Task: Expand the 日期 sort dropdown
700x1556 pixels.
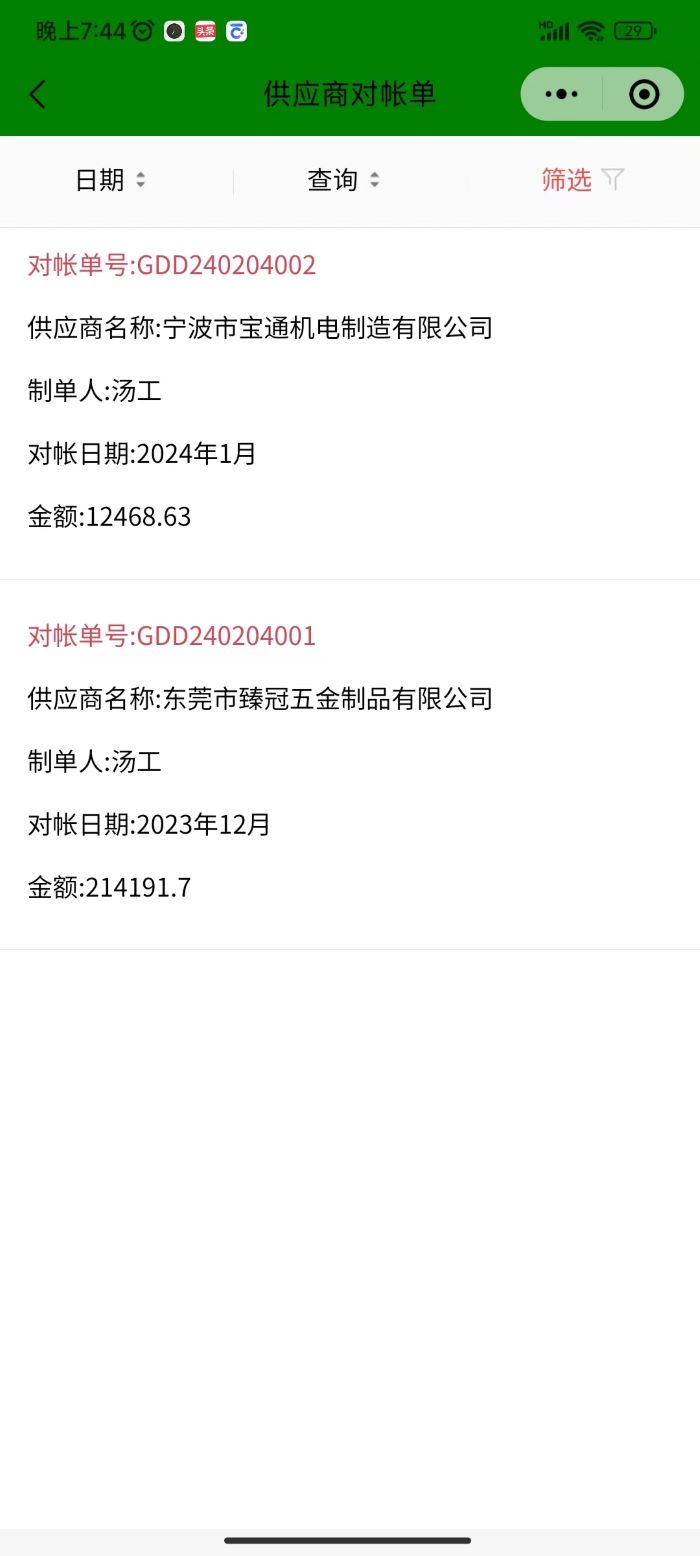Action: coord(111,180)
